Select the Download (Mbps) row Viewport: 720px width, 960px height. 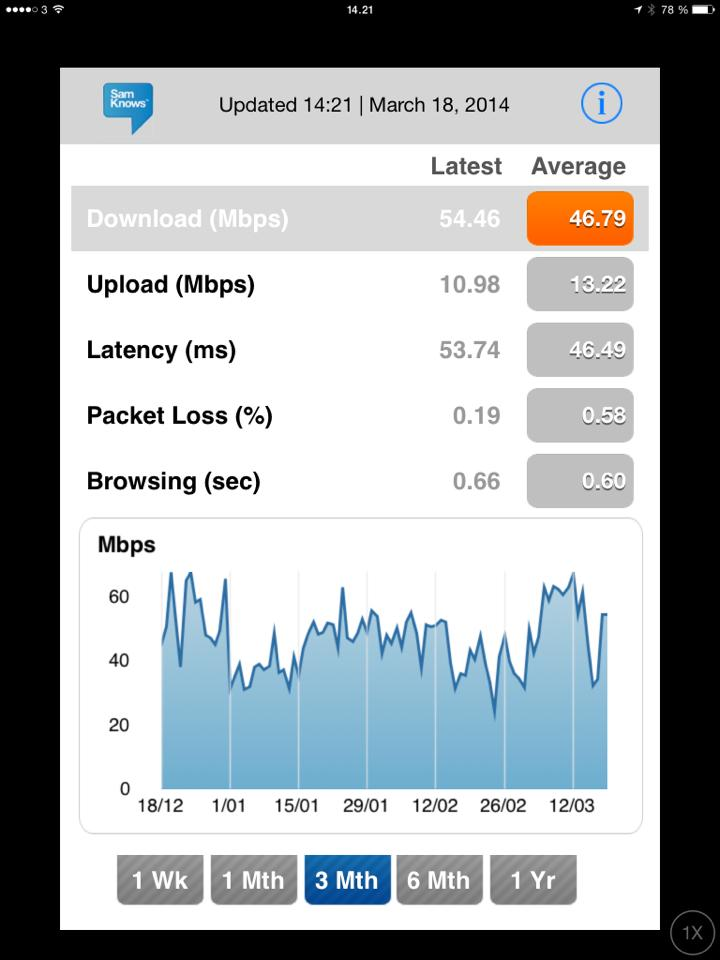click(360, 219)
